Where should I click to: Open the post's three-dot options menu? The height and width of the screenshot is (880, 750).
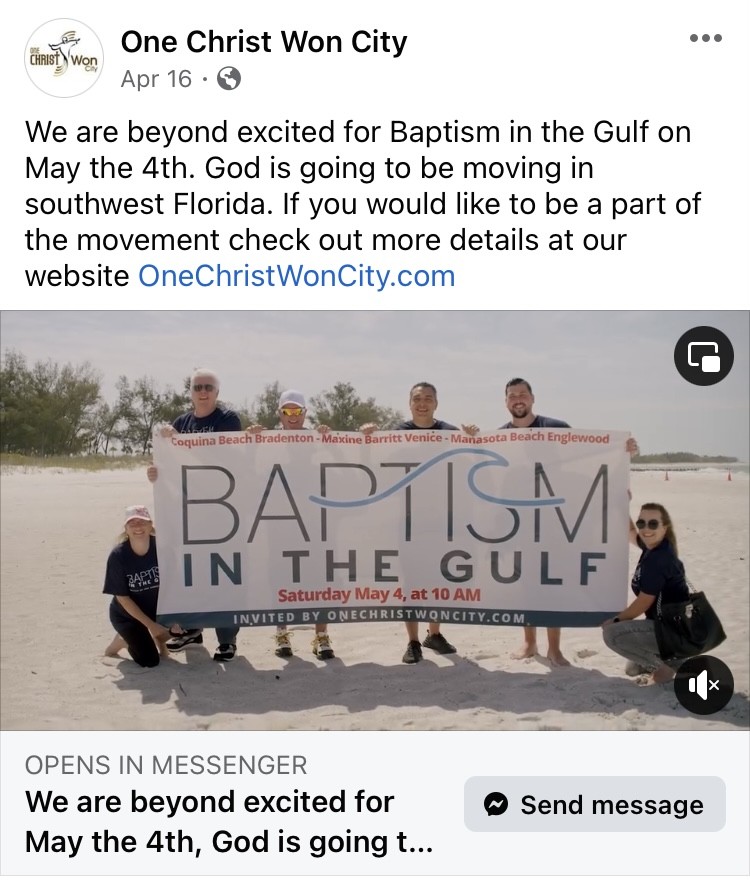click(x=705, y=39)
